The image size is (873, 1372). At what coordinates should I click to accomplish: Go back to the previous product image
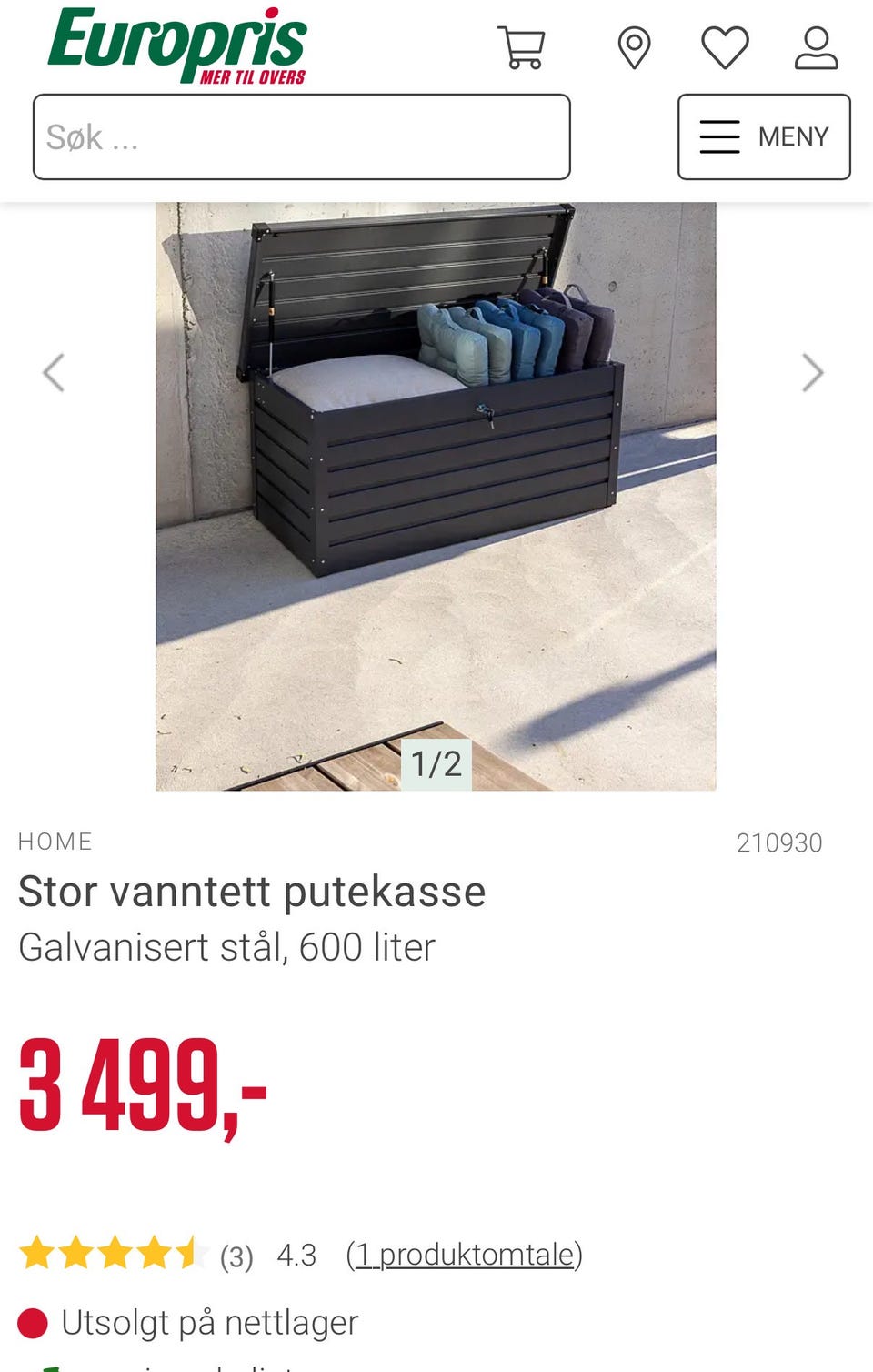point(55,371)
